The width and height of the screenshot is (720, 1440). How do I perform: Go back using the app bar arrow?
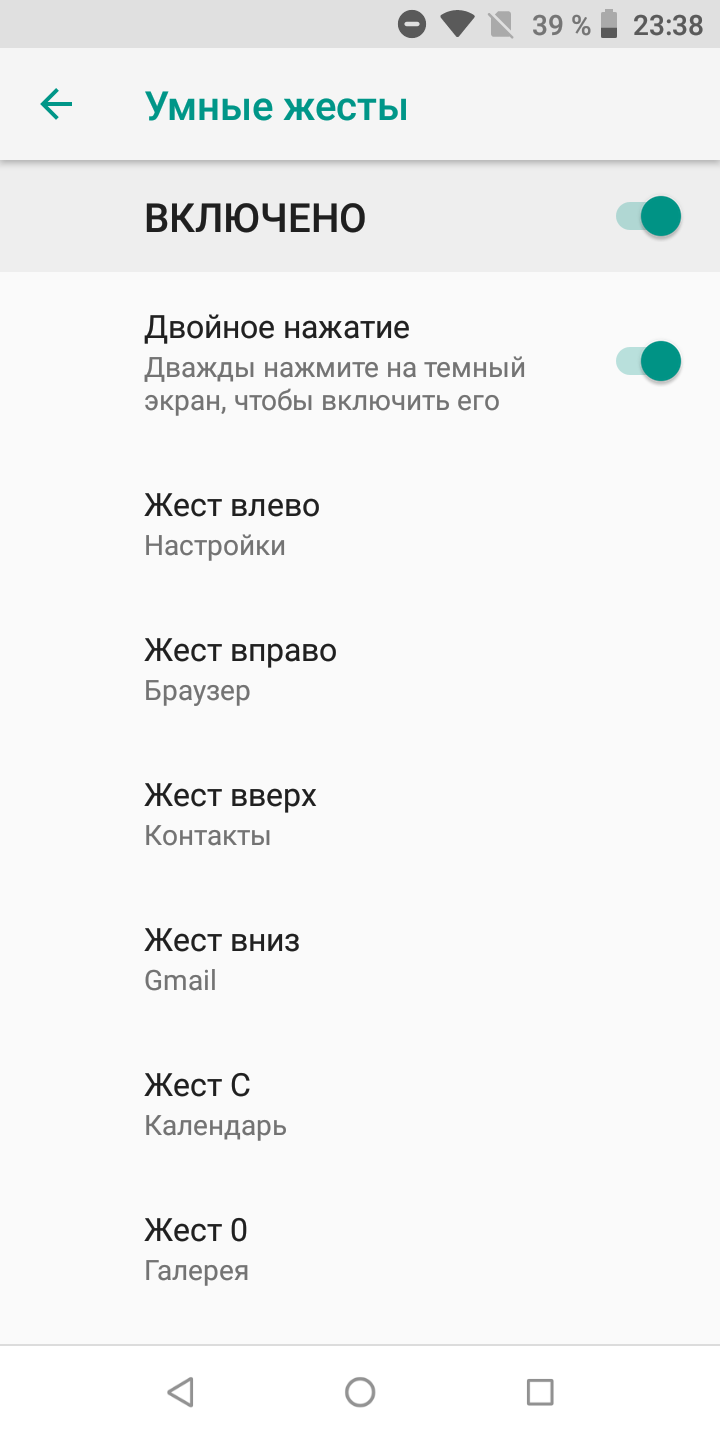click(x=56, y=104)
